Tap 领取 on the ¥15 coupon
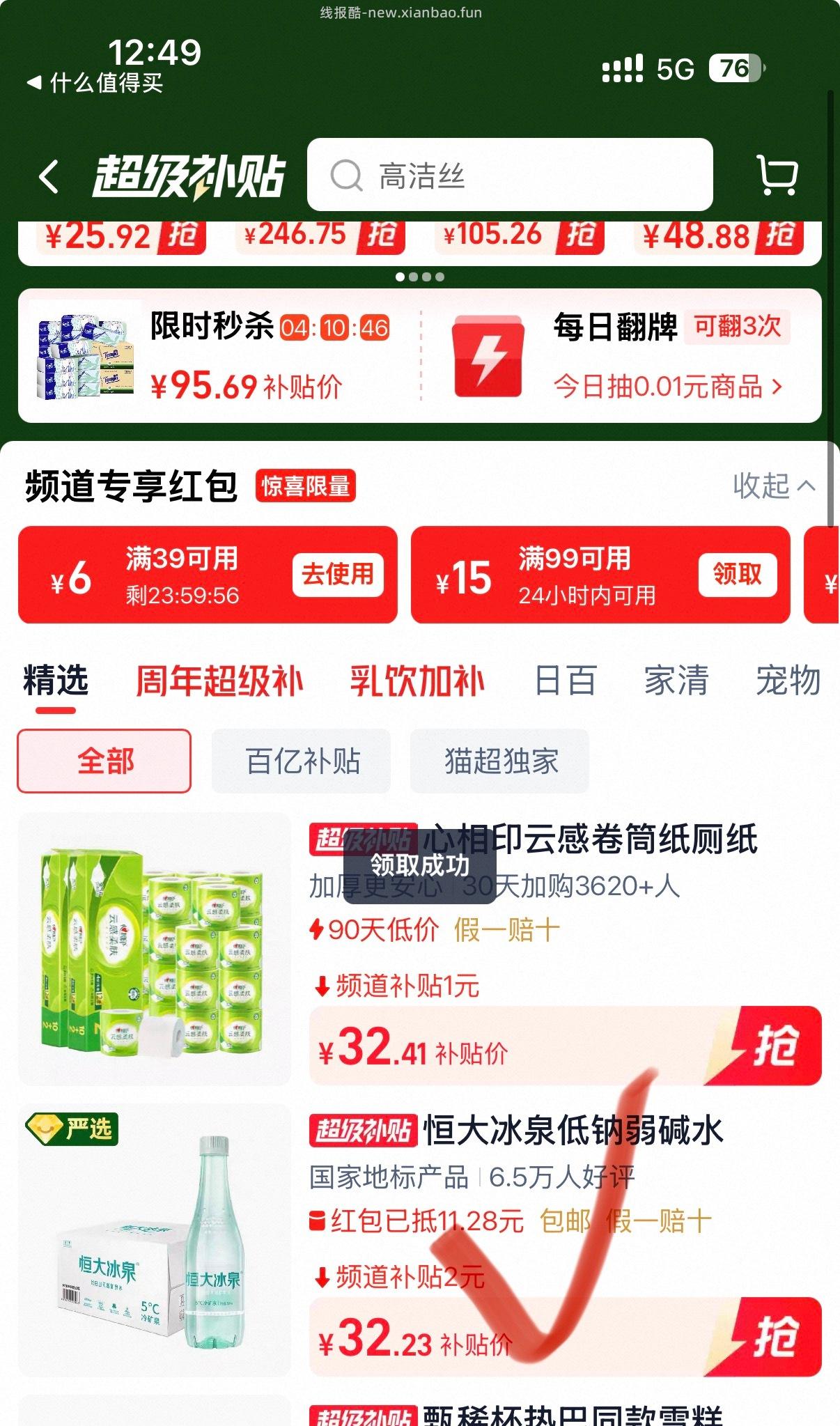The image size is (840, 1426). point(738,575)
